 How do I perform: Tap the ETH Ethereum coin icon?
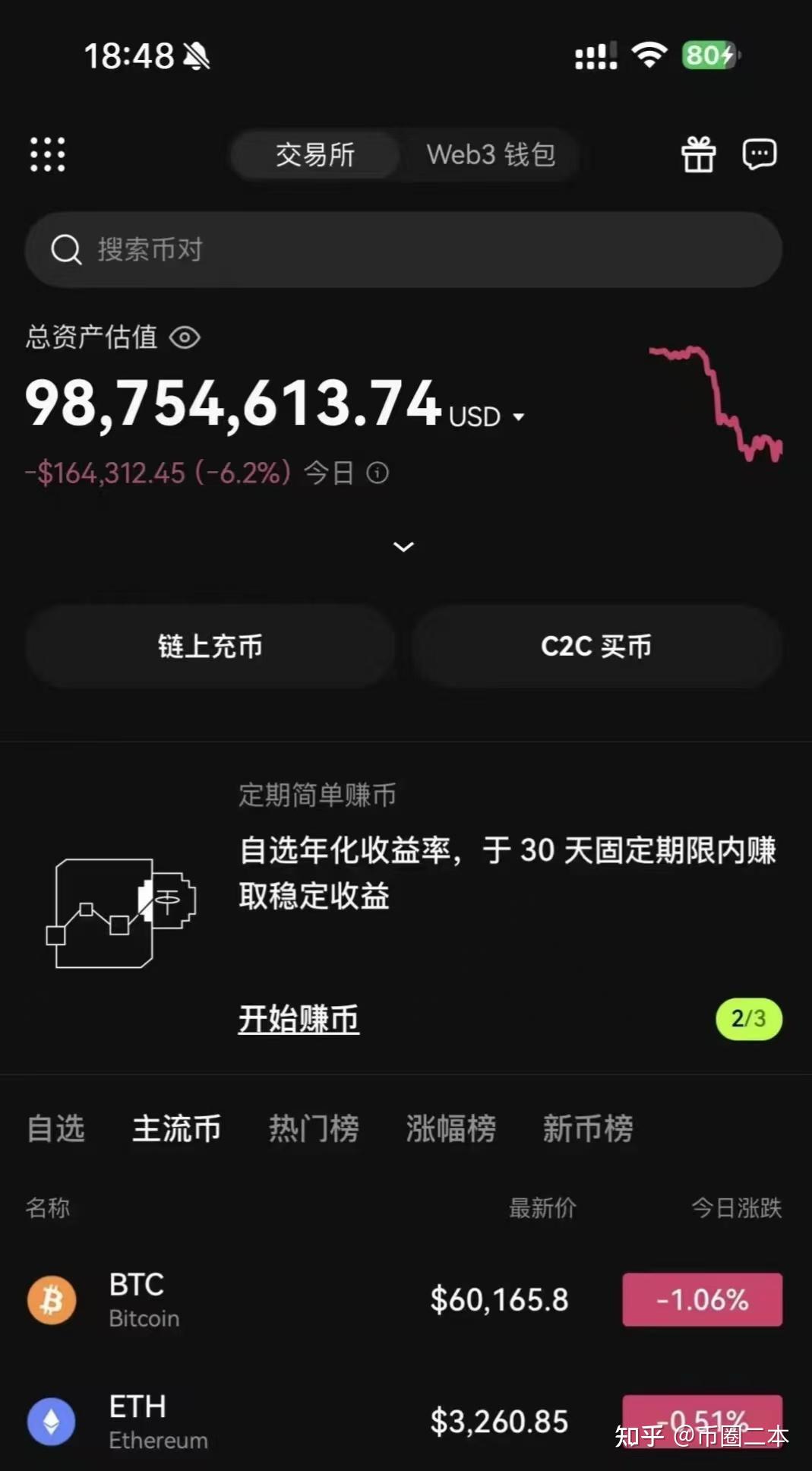[51, 1420]
